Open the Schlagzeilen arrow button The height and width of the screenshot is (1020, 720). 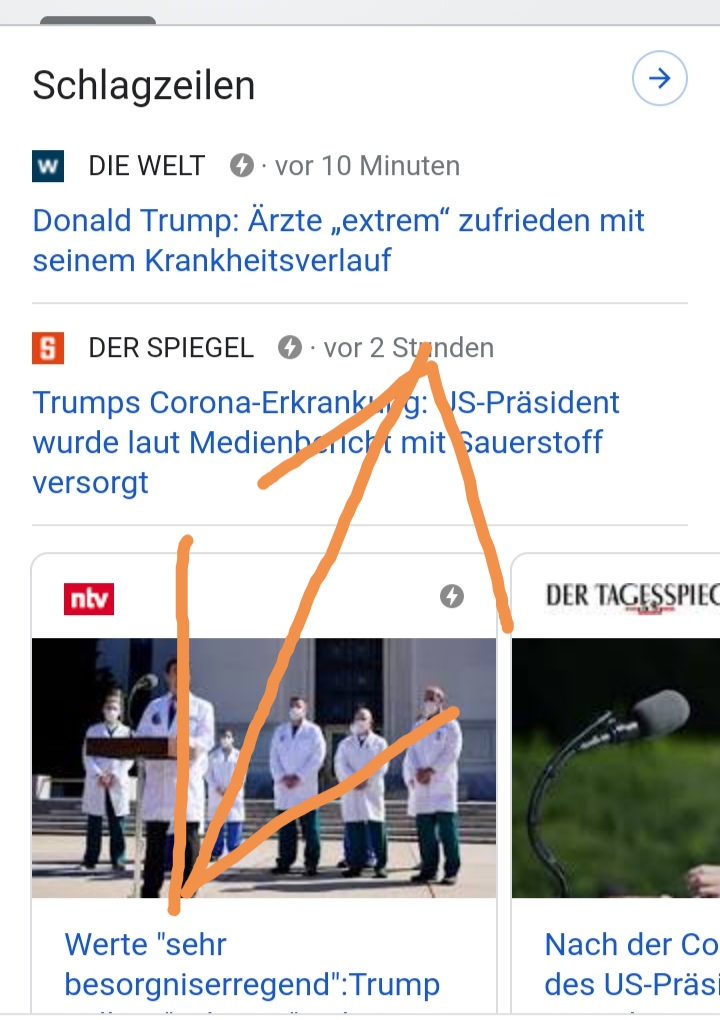coord(659,79)
